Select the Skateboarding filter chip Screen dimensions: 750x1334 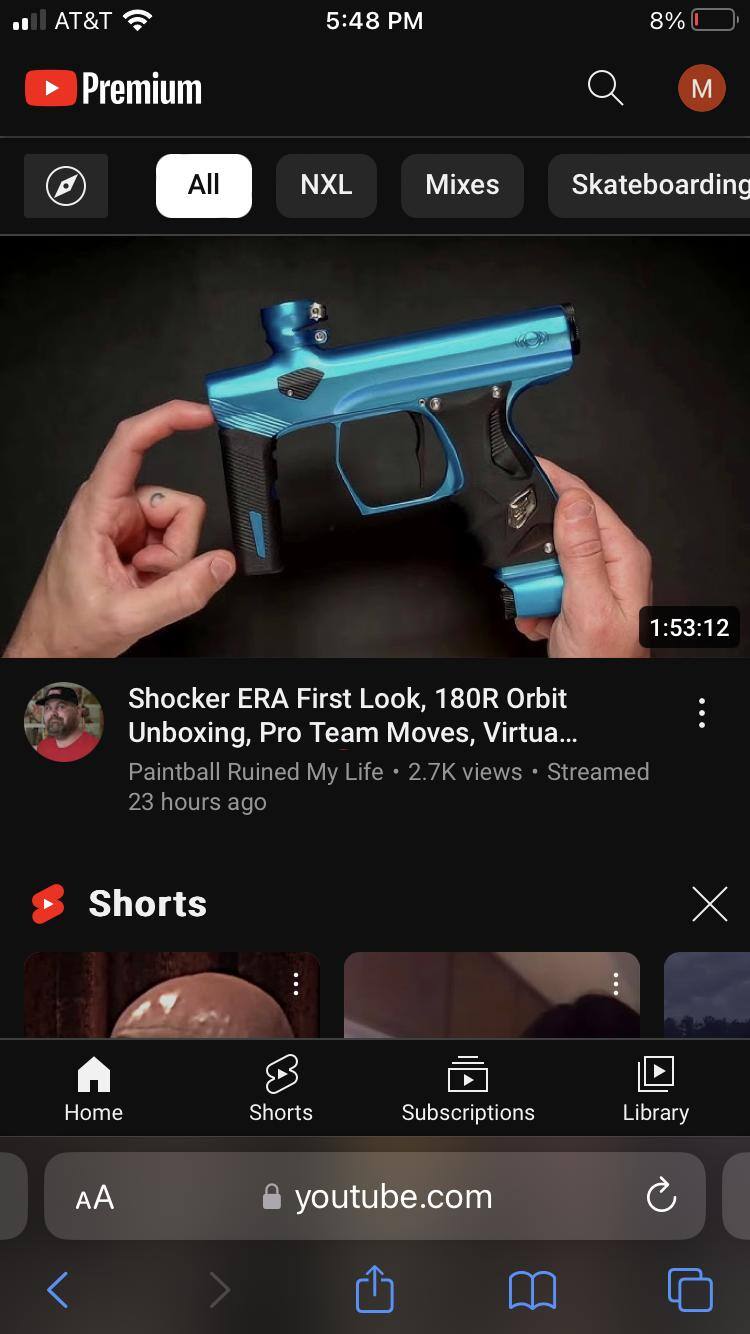click(655, 185)
